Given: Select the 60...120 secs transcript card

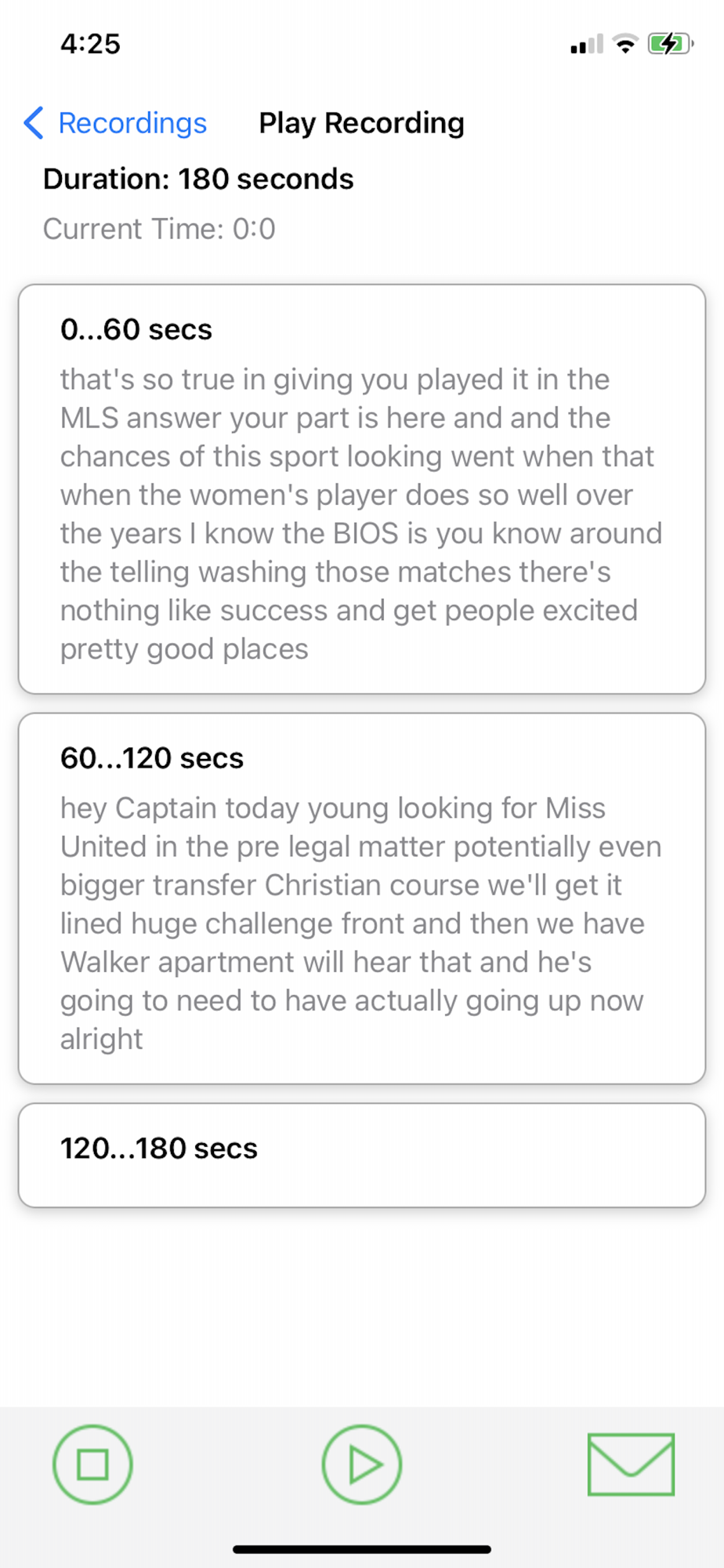Looking at the screenshot, I should coord(362,898).
